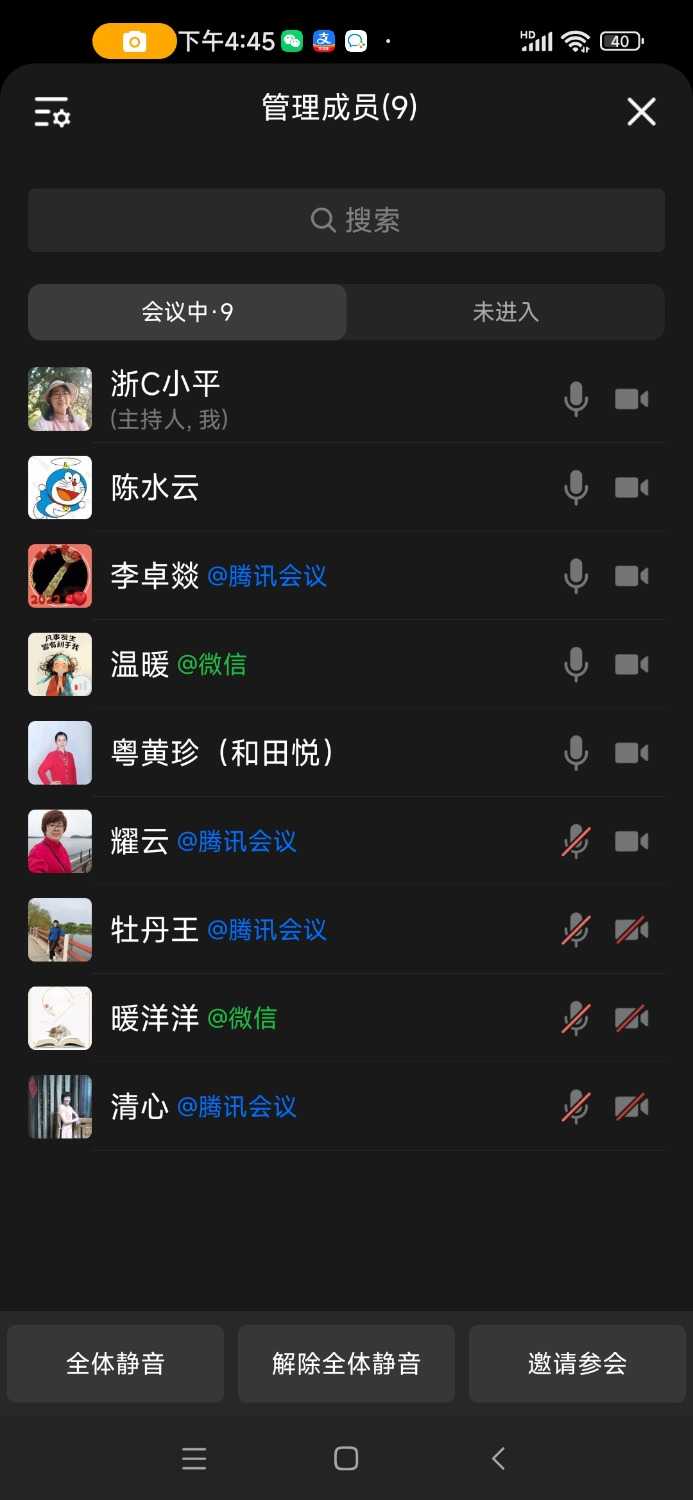Toggle camera for 陈水云
Screen dimensions: 693x1500
tap(631, 488)
